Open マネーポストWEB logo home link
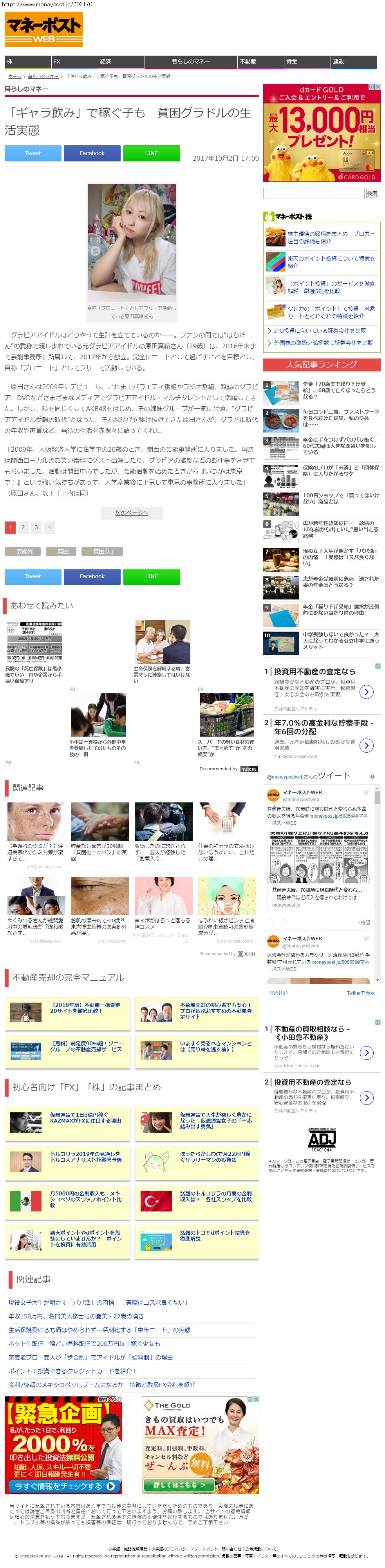Image resolution: width=385 pixels, height=1568 pixels. 44,29
